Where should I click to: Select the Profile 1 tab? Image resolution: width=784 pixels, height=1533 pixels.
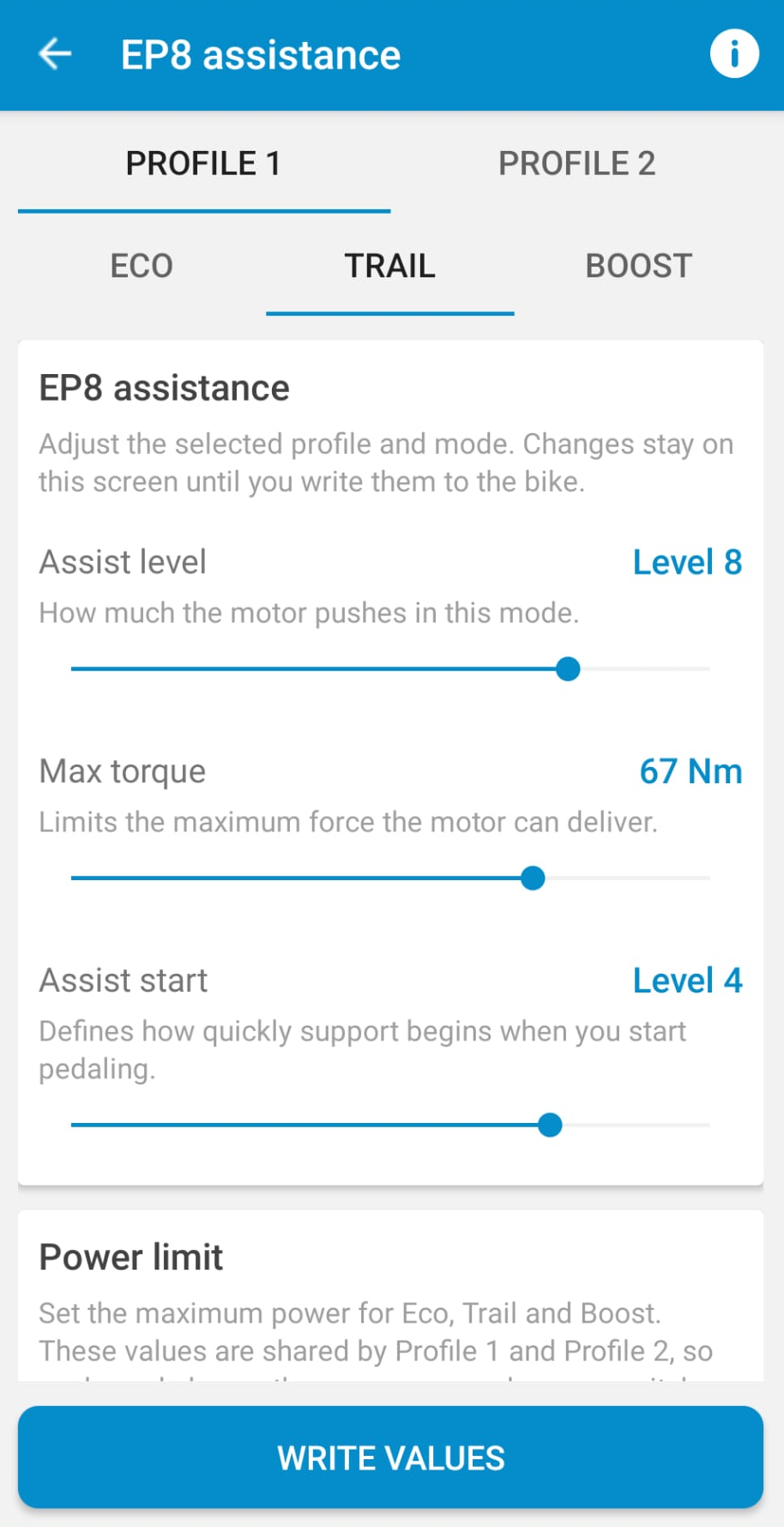pos(204,163)
